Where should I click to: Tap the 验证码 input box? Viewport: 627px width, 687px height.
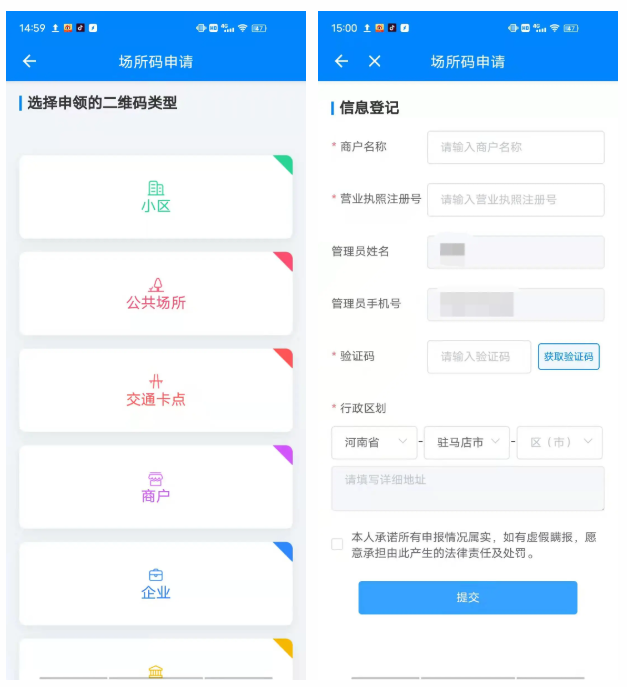pyautogui.click(x=478, y=356)
